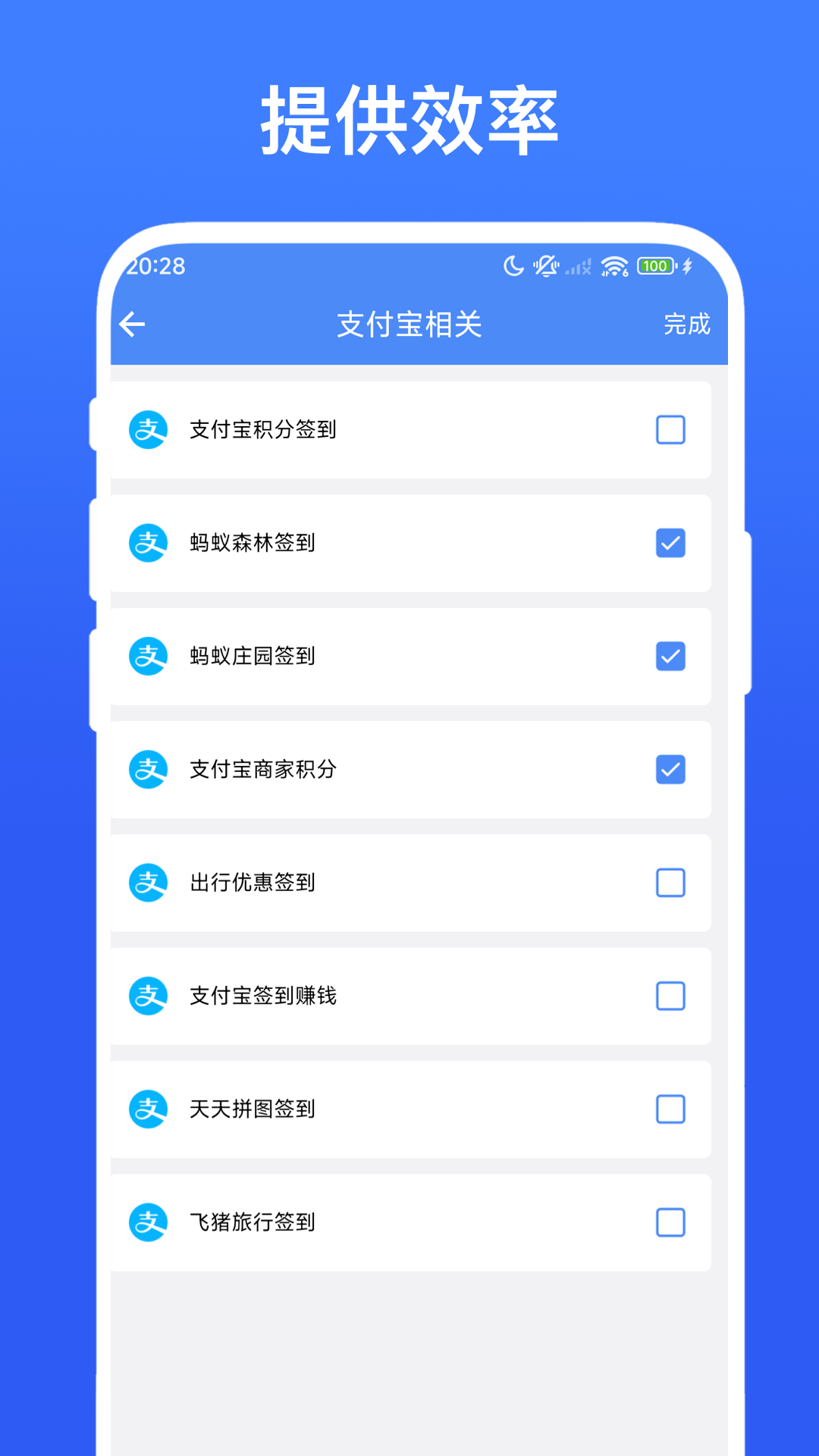The image size is (819, 1456).
Task: Tap the Alipay icon beside 支付宝商家积分
Action: point(149,769)
